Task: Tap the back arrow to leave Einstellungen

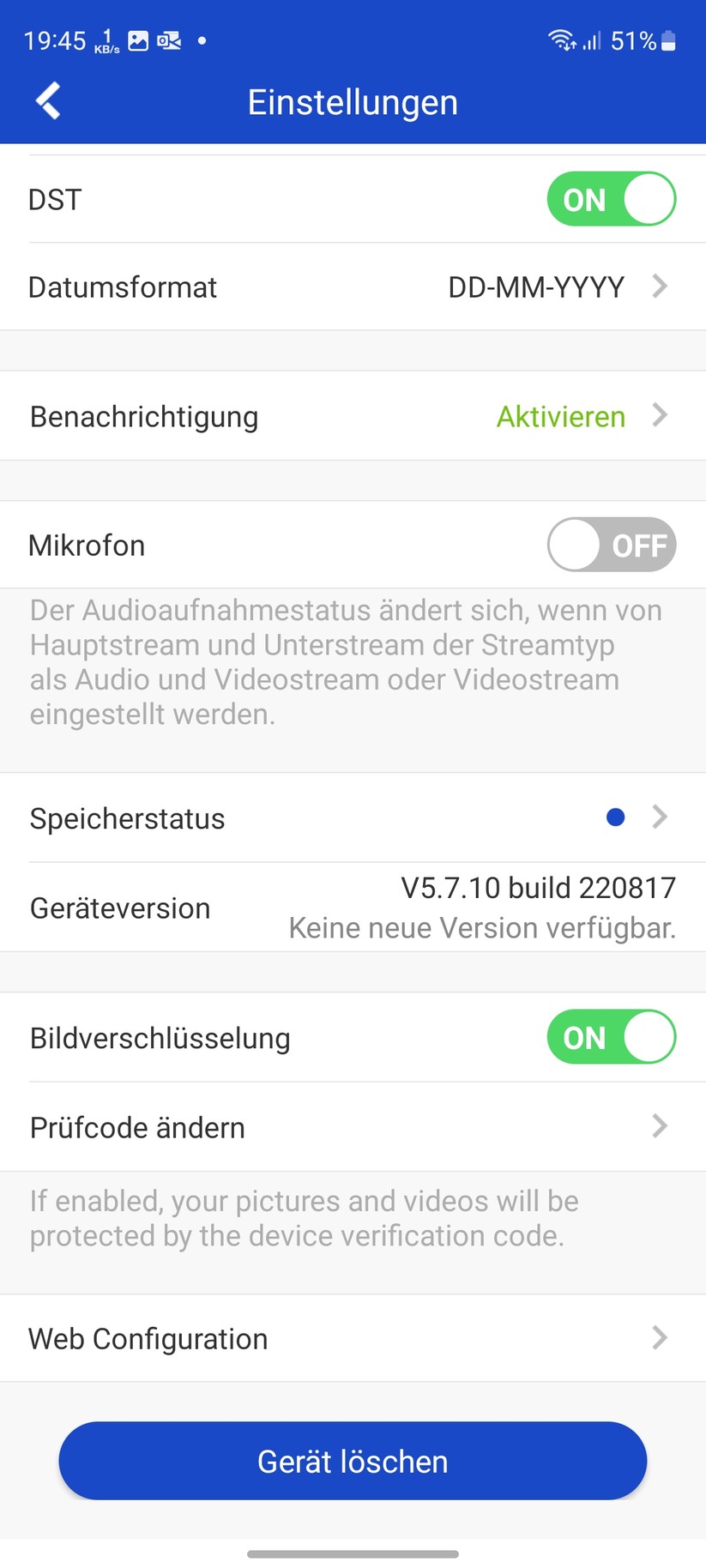Action: click(47, 100)
